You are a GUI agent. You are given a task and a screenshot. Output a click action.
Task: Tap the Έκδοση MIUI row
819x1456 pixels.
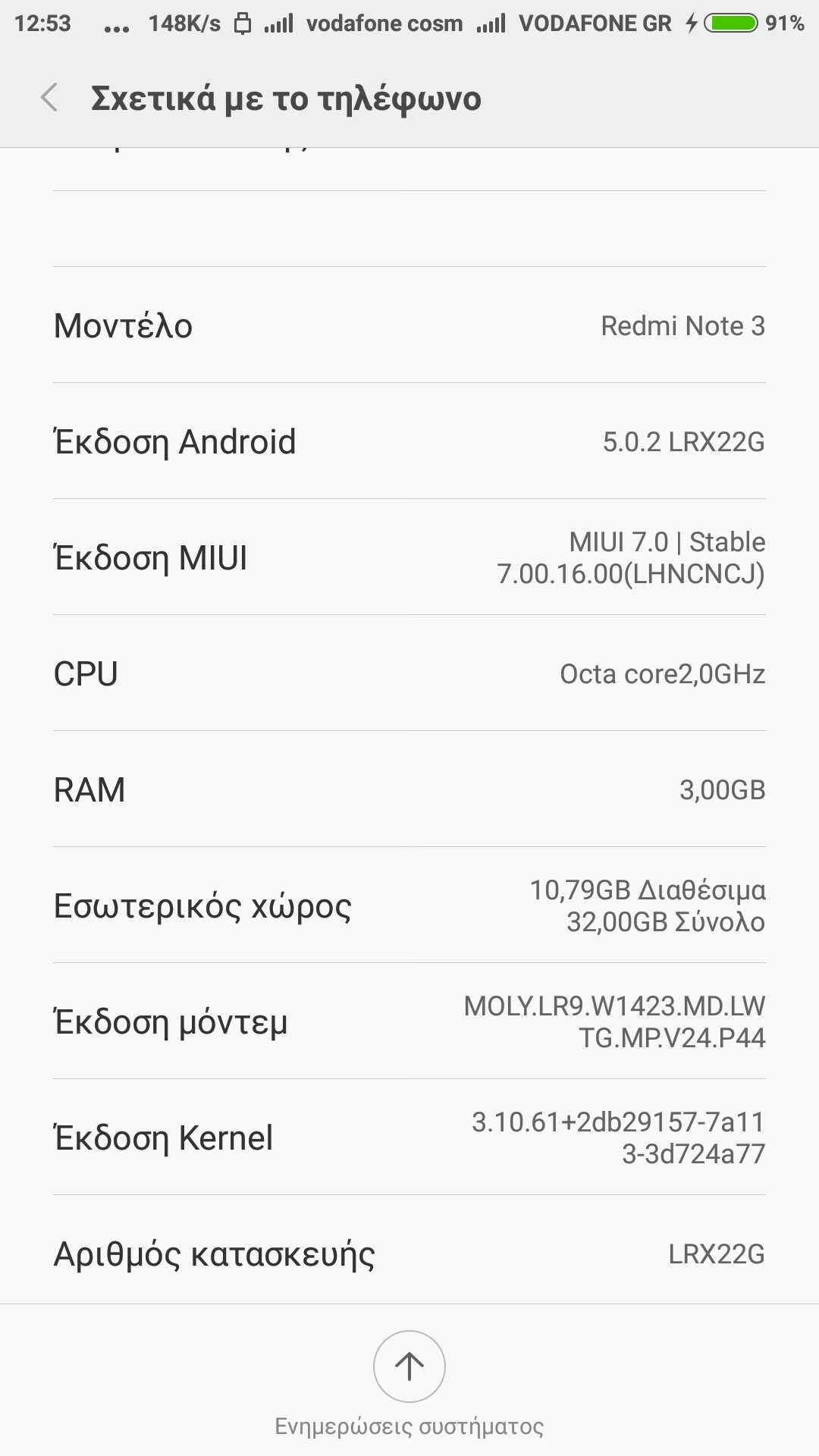point(409,557)
